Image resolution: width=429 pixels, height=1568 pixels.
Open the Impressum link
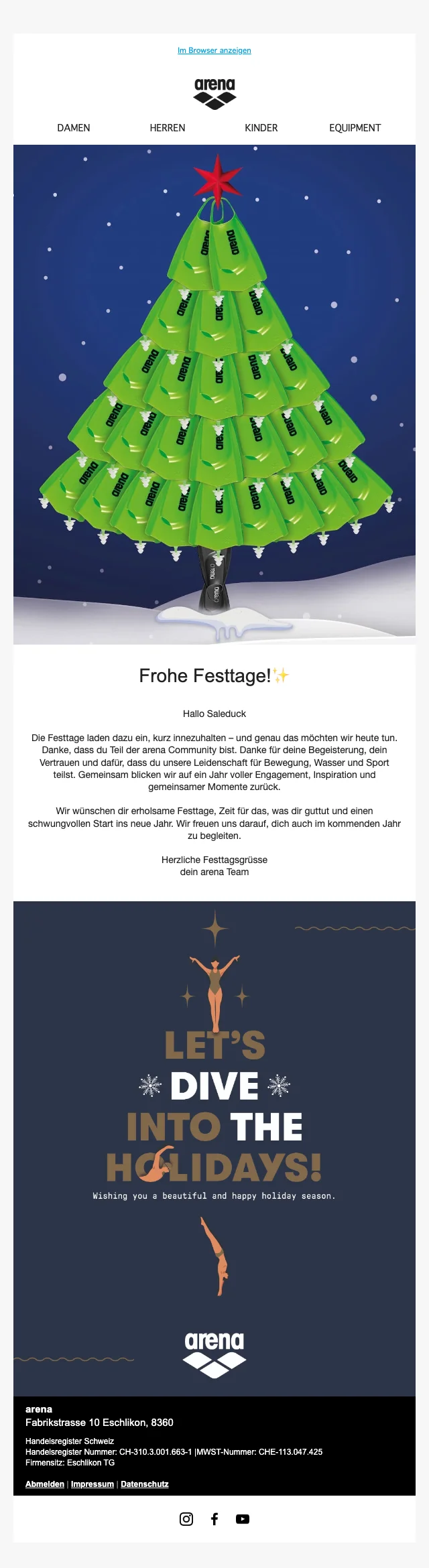click(93, 1484)
